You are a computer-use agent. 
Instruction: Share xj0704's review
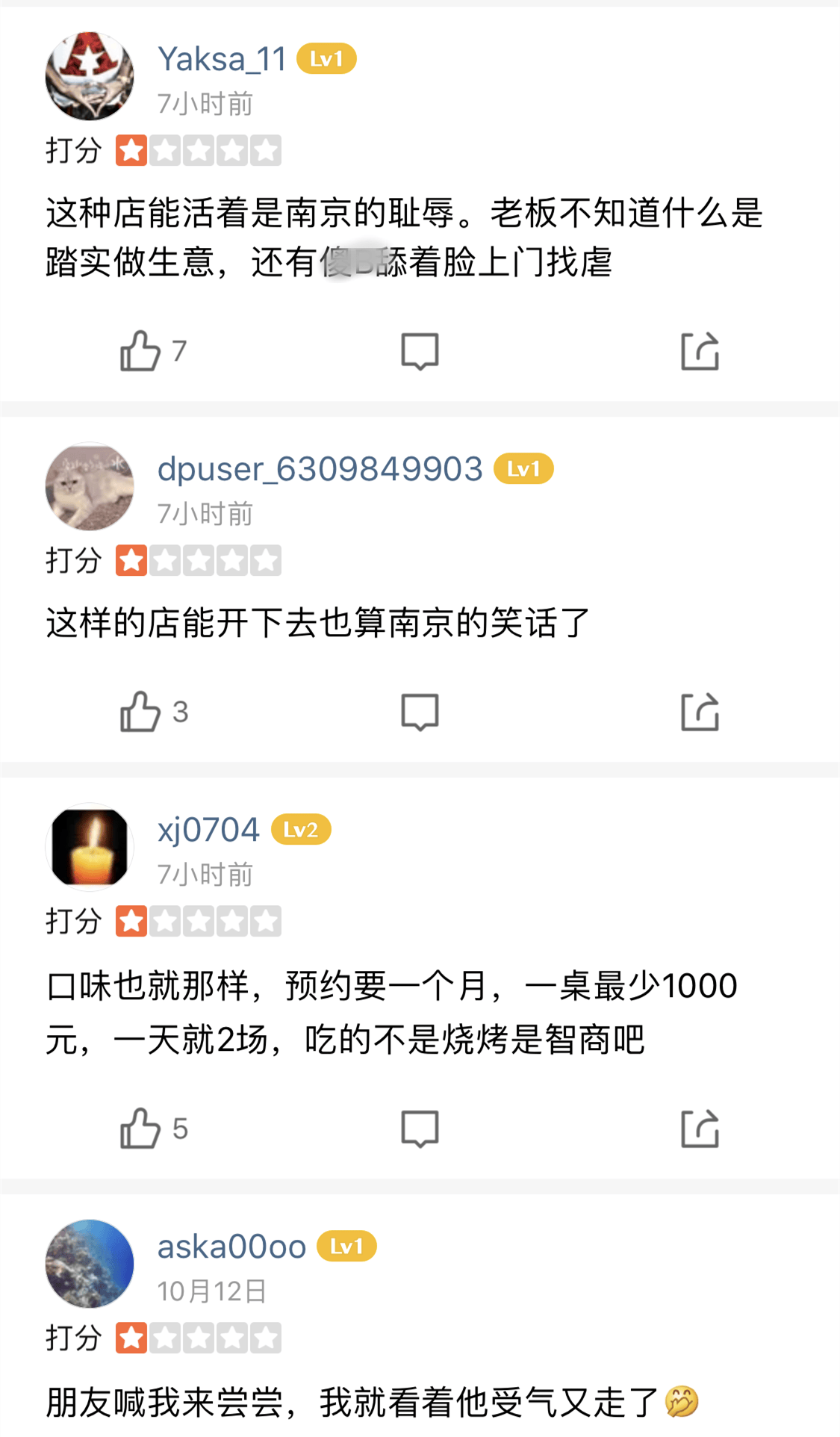[700, 1129]
